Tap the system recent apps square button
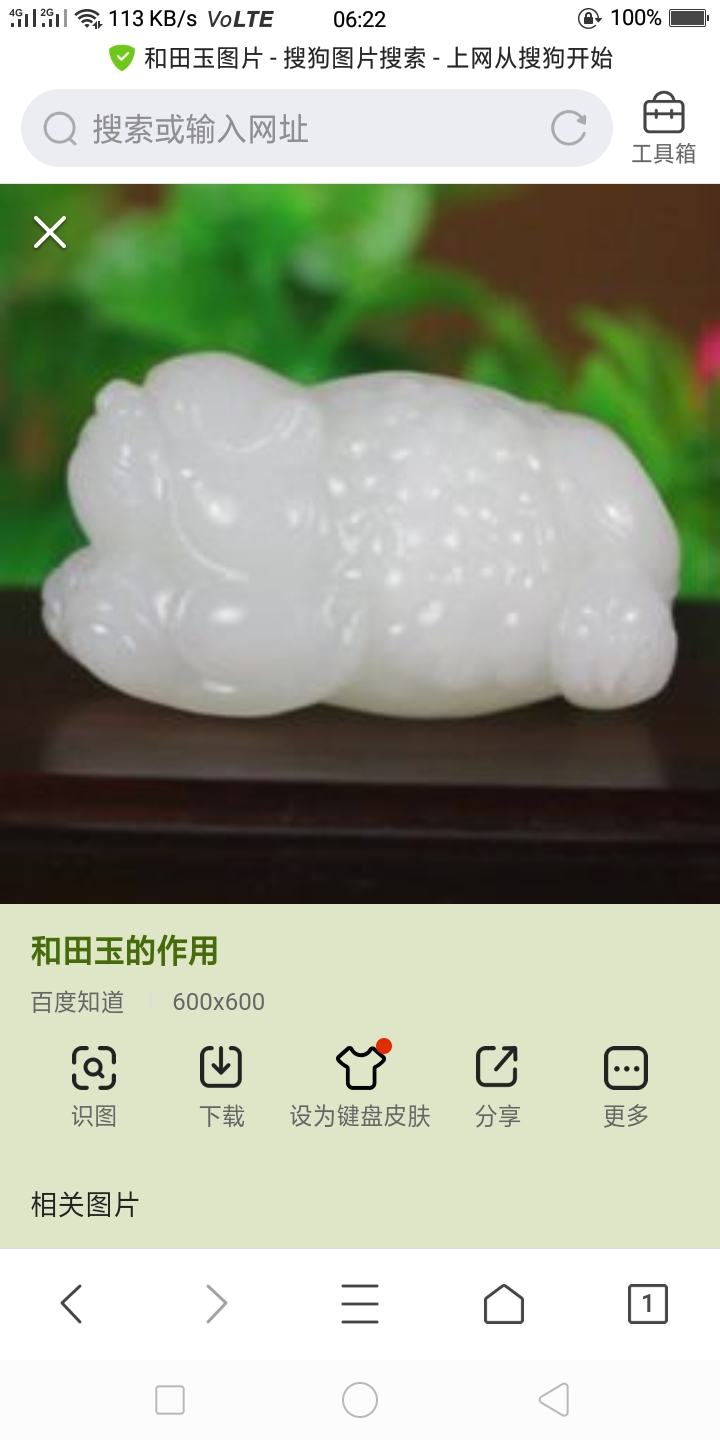This screenshot has height=1440, width=720. click(x=170, y=1400)
